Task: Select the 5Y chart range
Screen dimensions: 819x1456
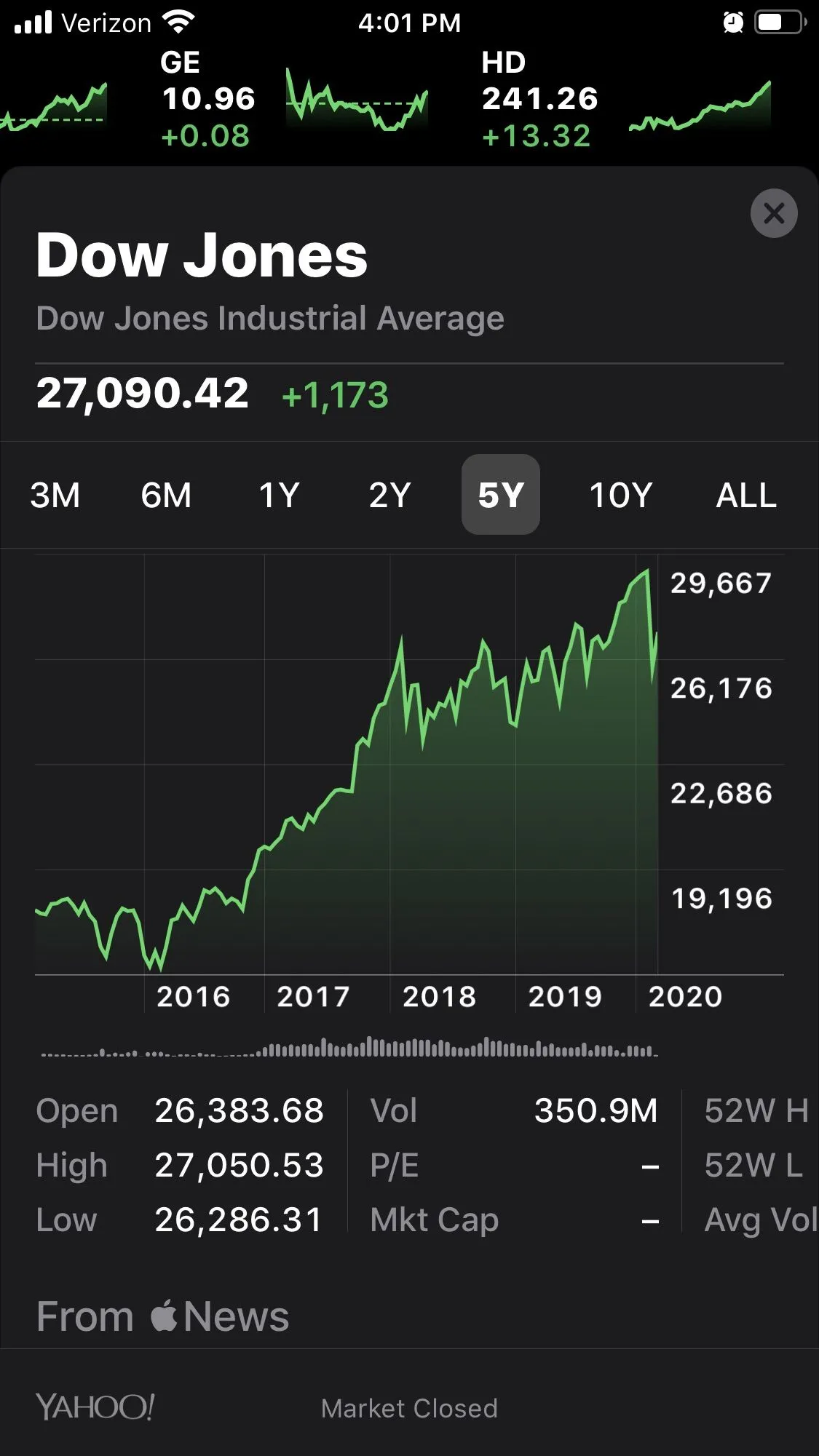Action: coord(501,496)
